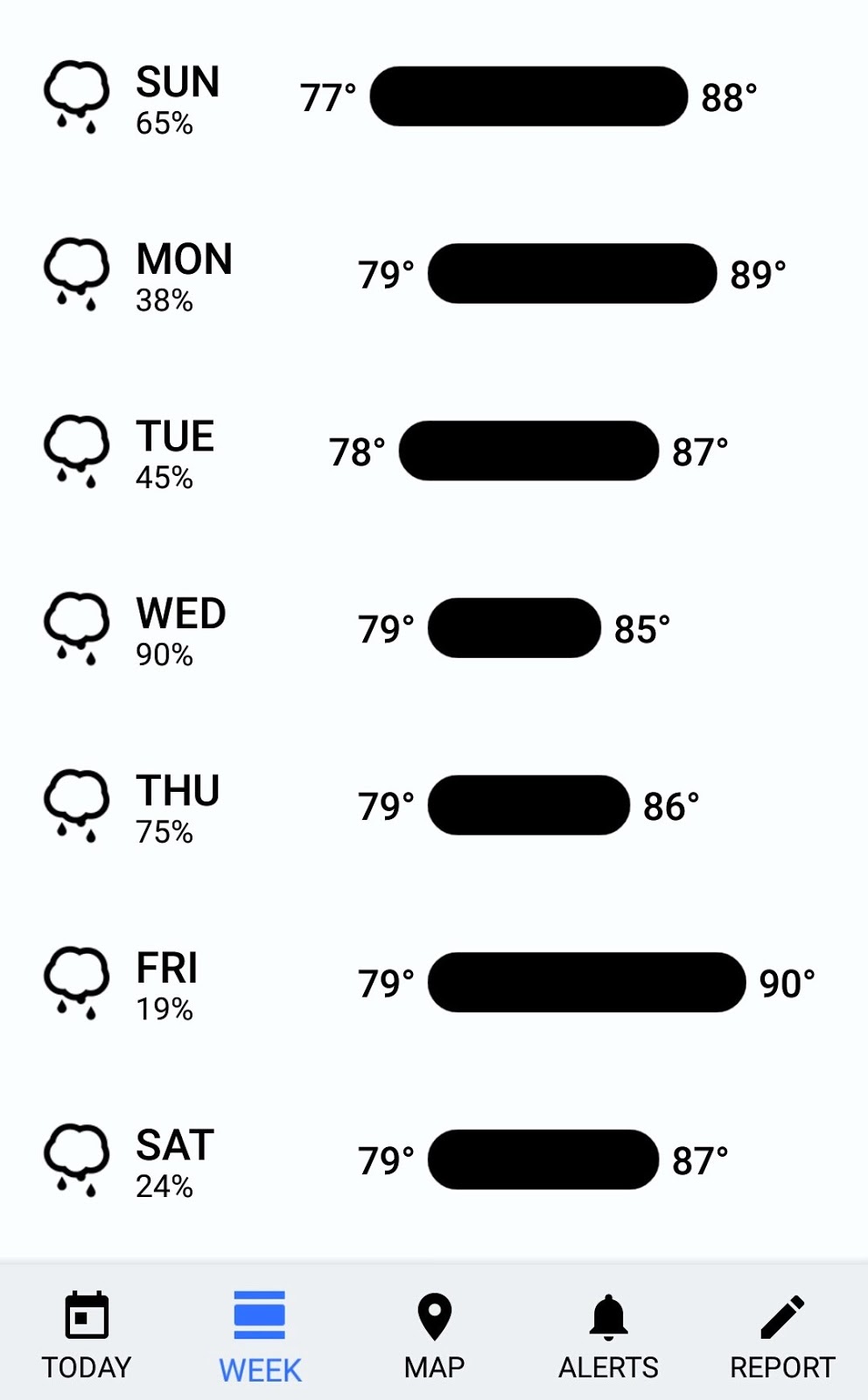View the Friday forecast row
The height and width of the screenshot is (1400, 868).
434,983
